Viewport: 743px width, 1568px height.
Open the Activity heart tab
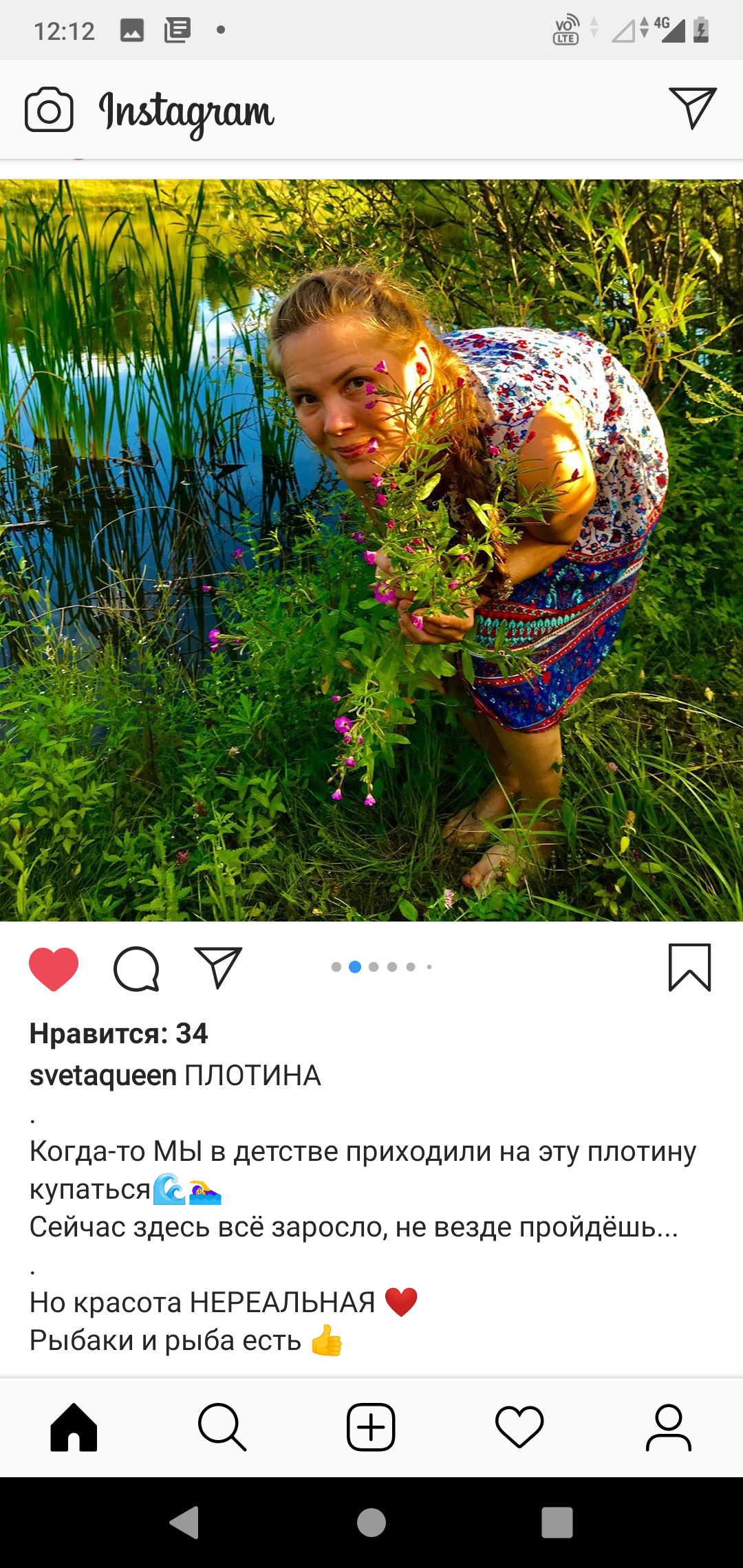519,1427
